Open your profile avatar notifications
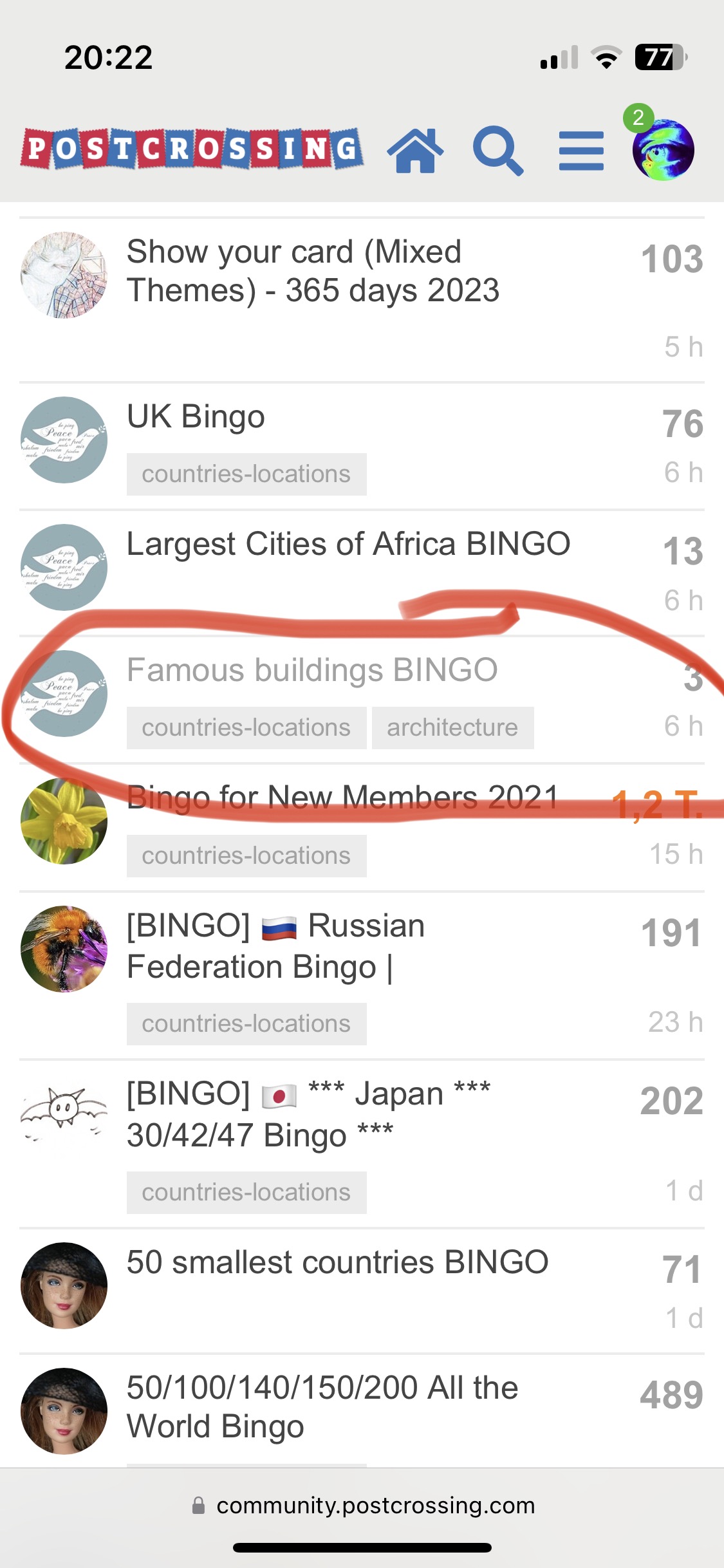This screenshot has width=724, height=1568. (663, 149)
